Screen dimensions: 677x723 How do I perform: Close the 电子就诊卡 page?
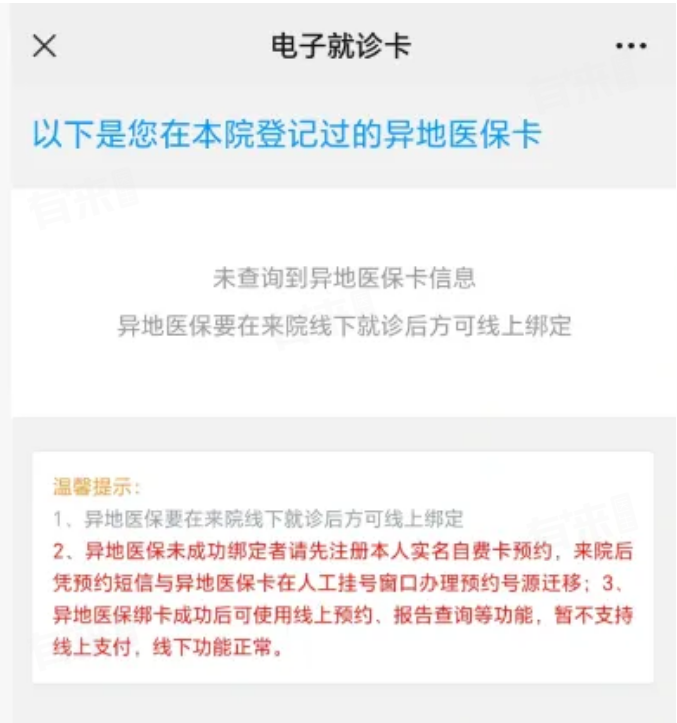44,46
